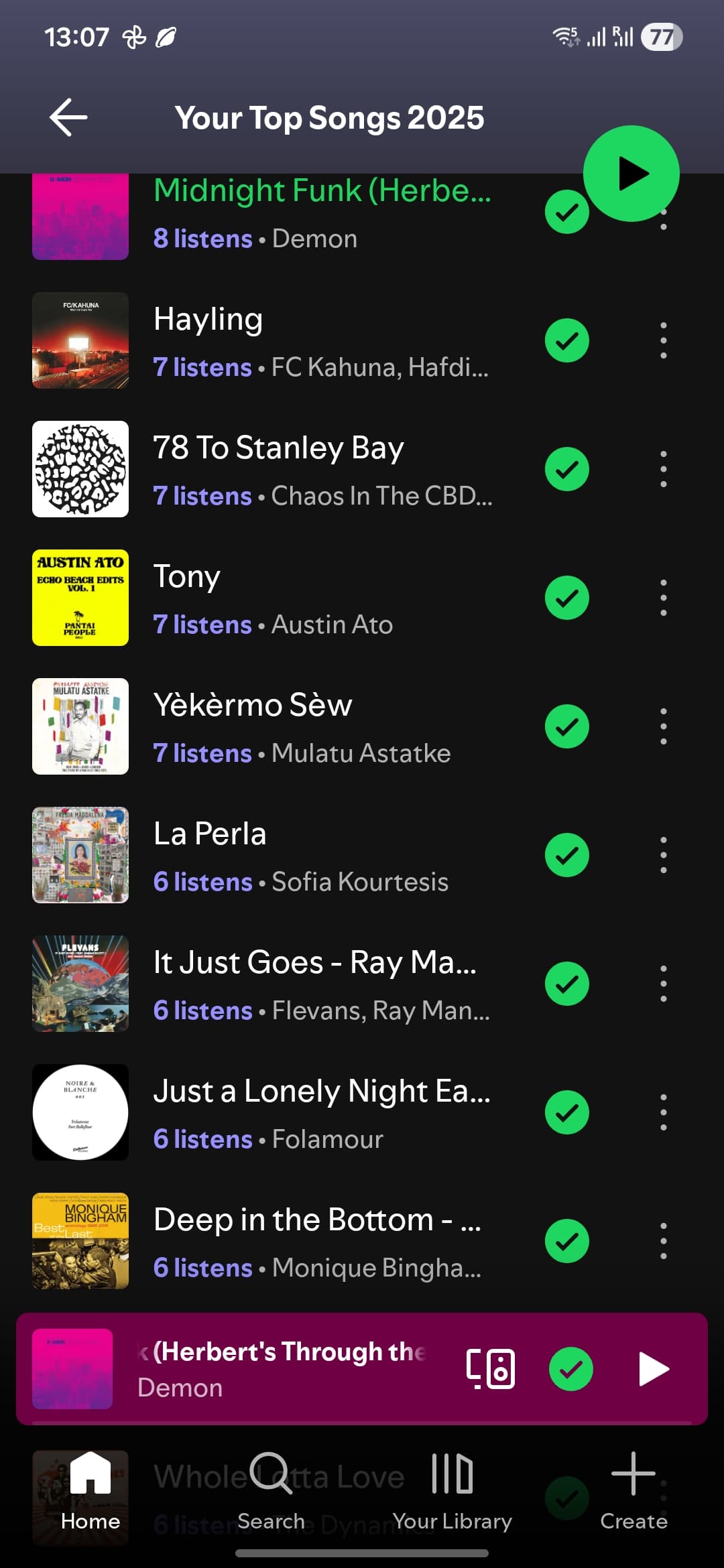Play Just a Lonely Night by Folamour
Screen dimensions: 724x1568
pos(322,1112)
